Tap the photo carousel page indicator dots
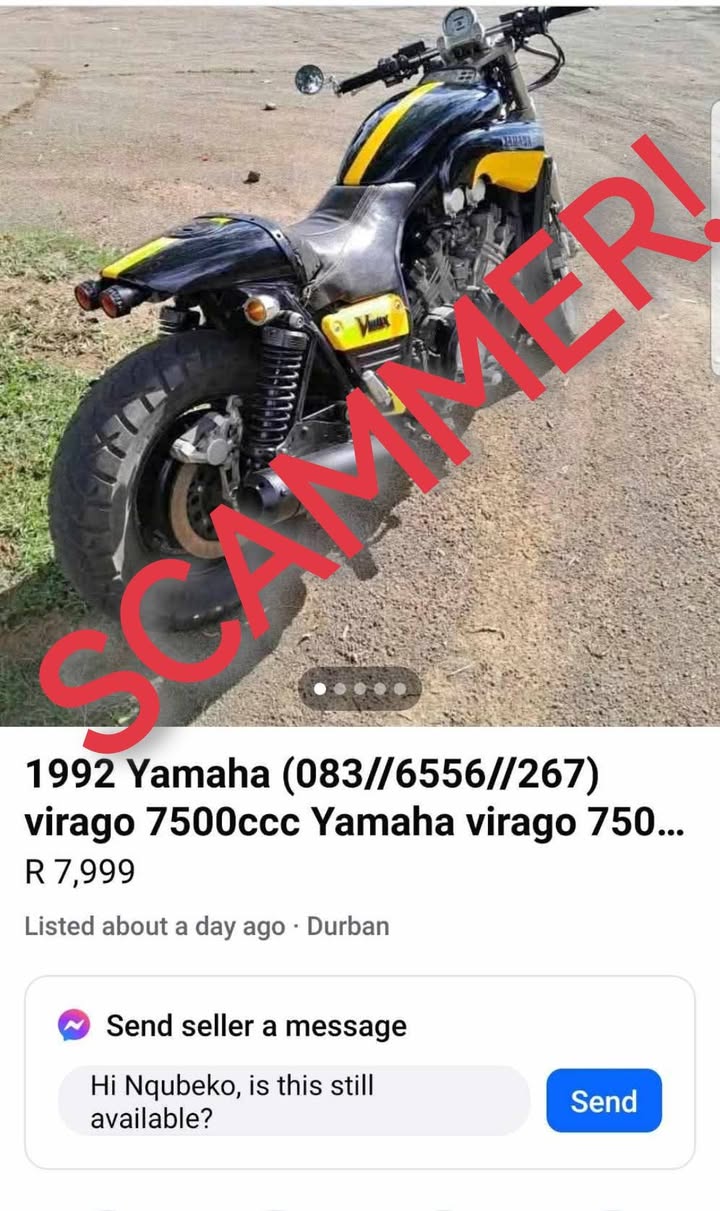720x1211 pixels. click(359, 689)
